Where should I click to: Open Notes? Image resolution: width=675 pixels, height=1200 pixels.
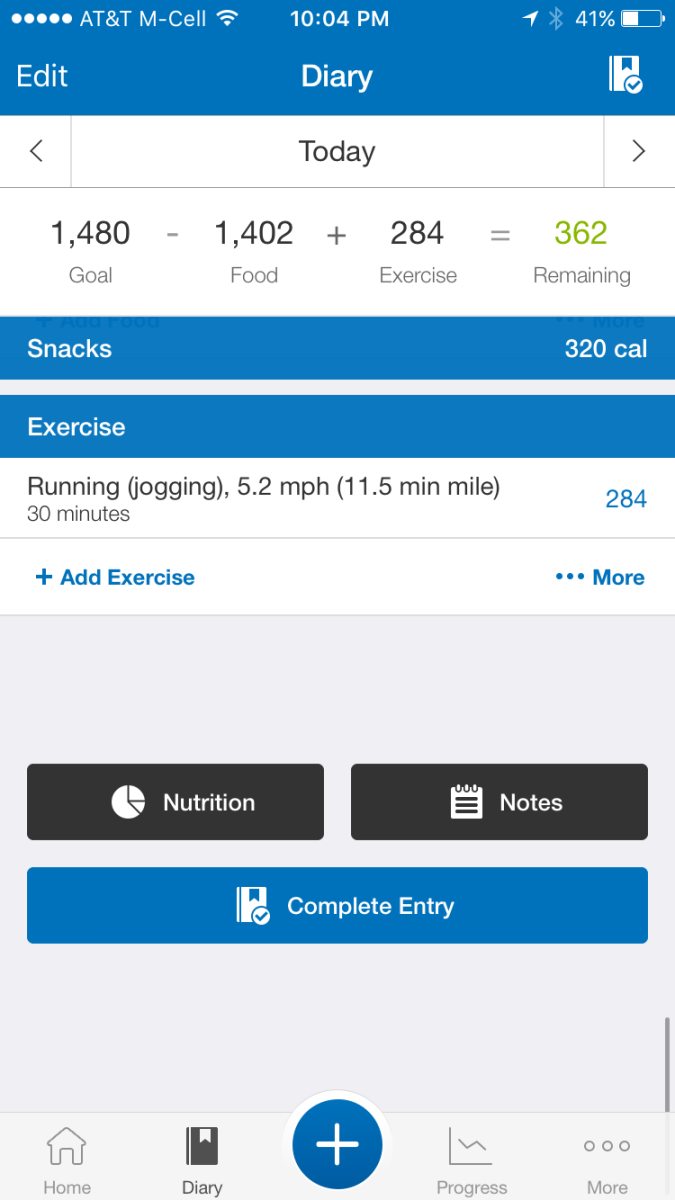[499, 802]
